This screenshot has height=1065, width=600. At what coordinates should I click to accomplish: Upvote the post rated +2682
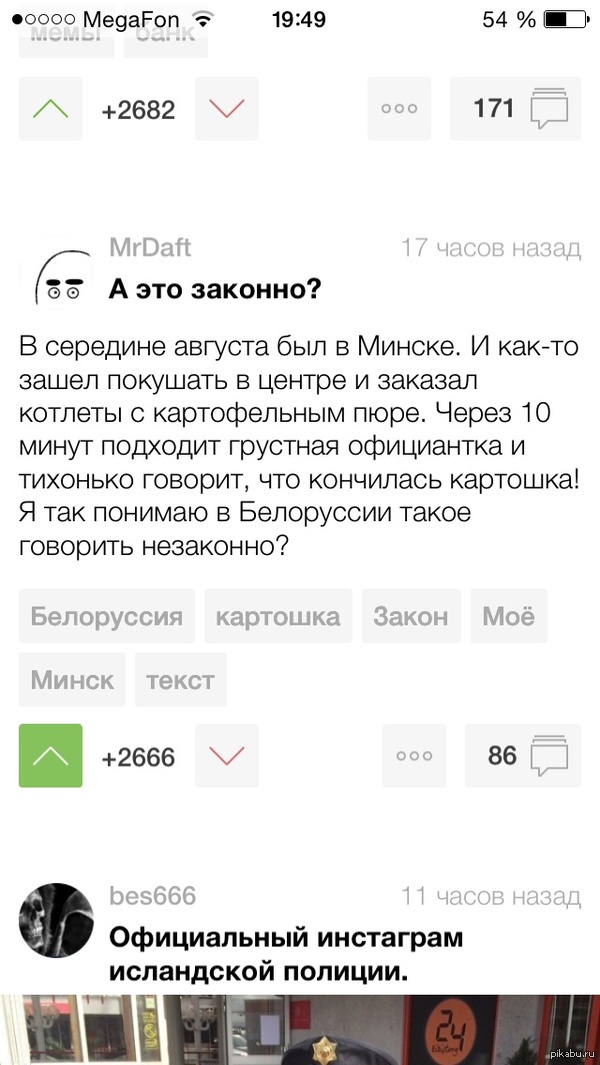(x=51, y=110)
